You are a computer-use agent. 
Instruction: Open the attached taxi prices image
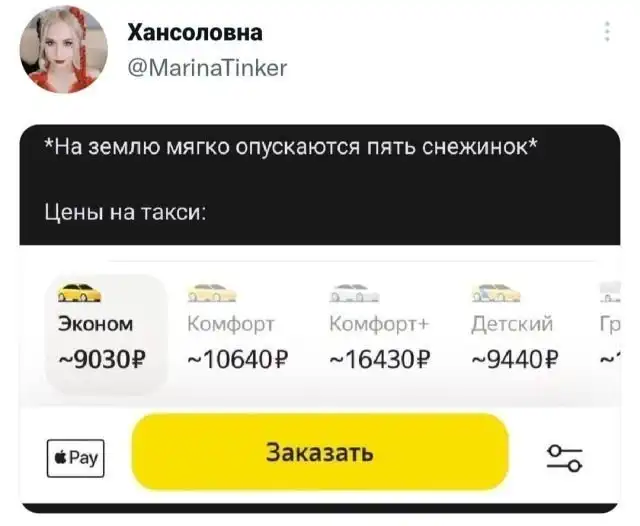tap(320, 318)
